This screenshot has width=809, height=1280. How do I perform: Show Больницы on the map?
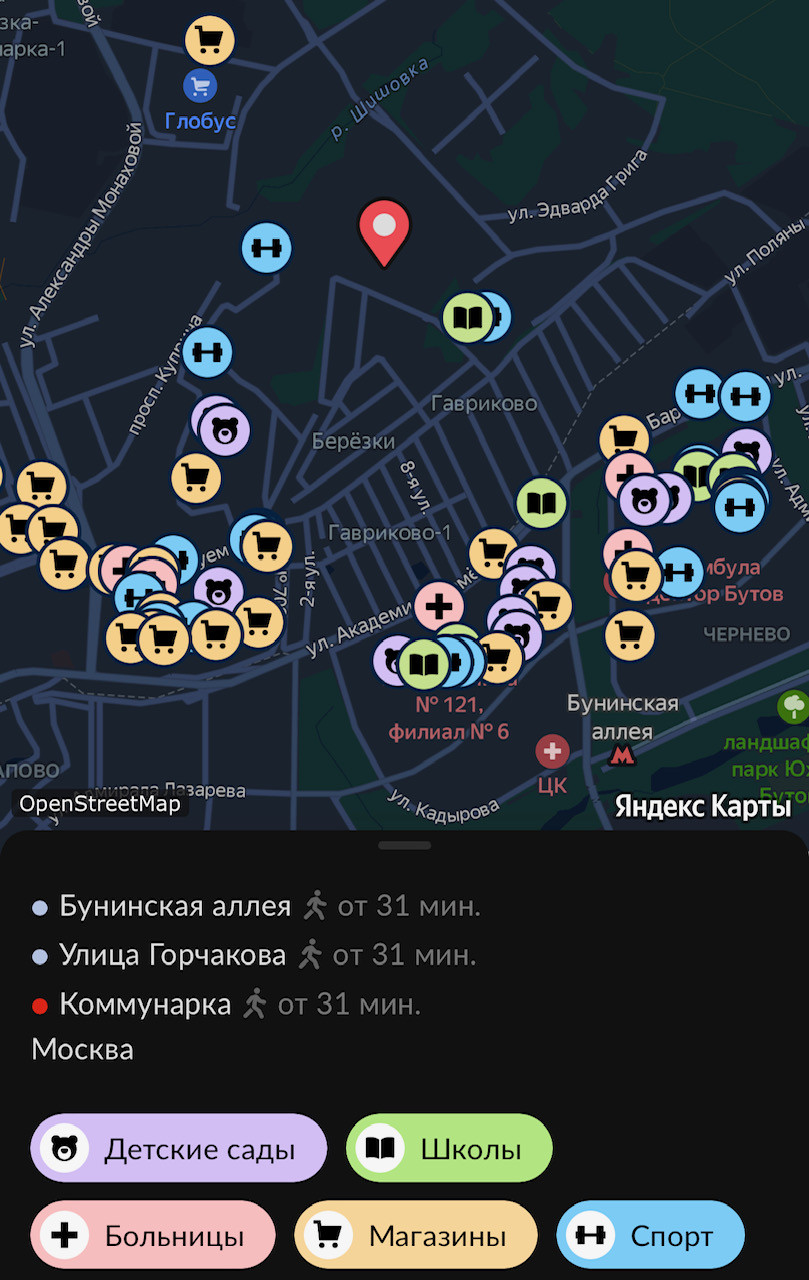point(153,1235)
